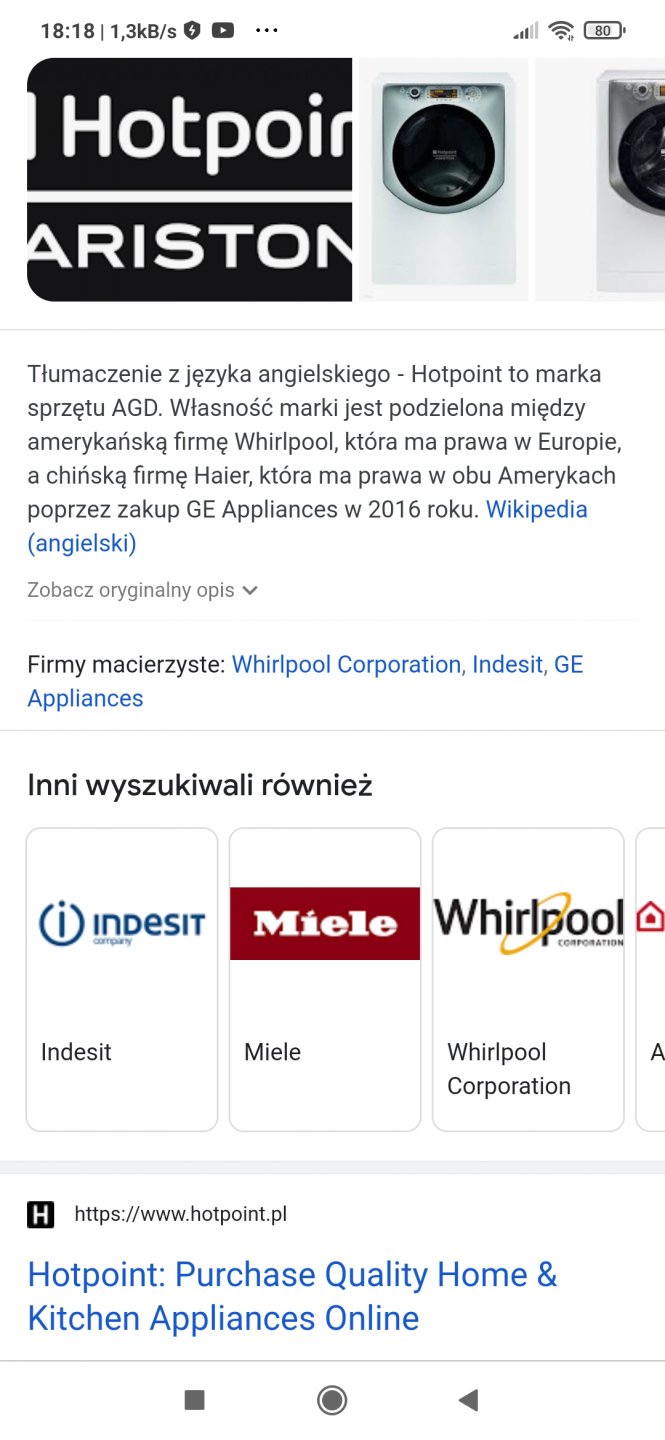Screen dimensions: 665x1440
Task: Go back using the navigation bar
Action: (x=468, y=1400)
